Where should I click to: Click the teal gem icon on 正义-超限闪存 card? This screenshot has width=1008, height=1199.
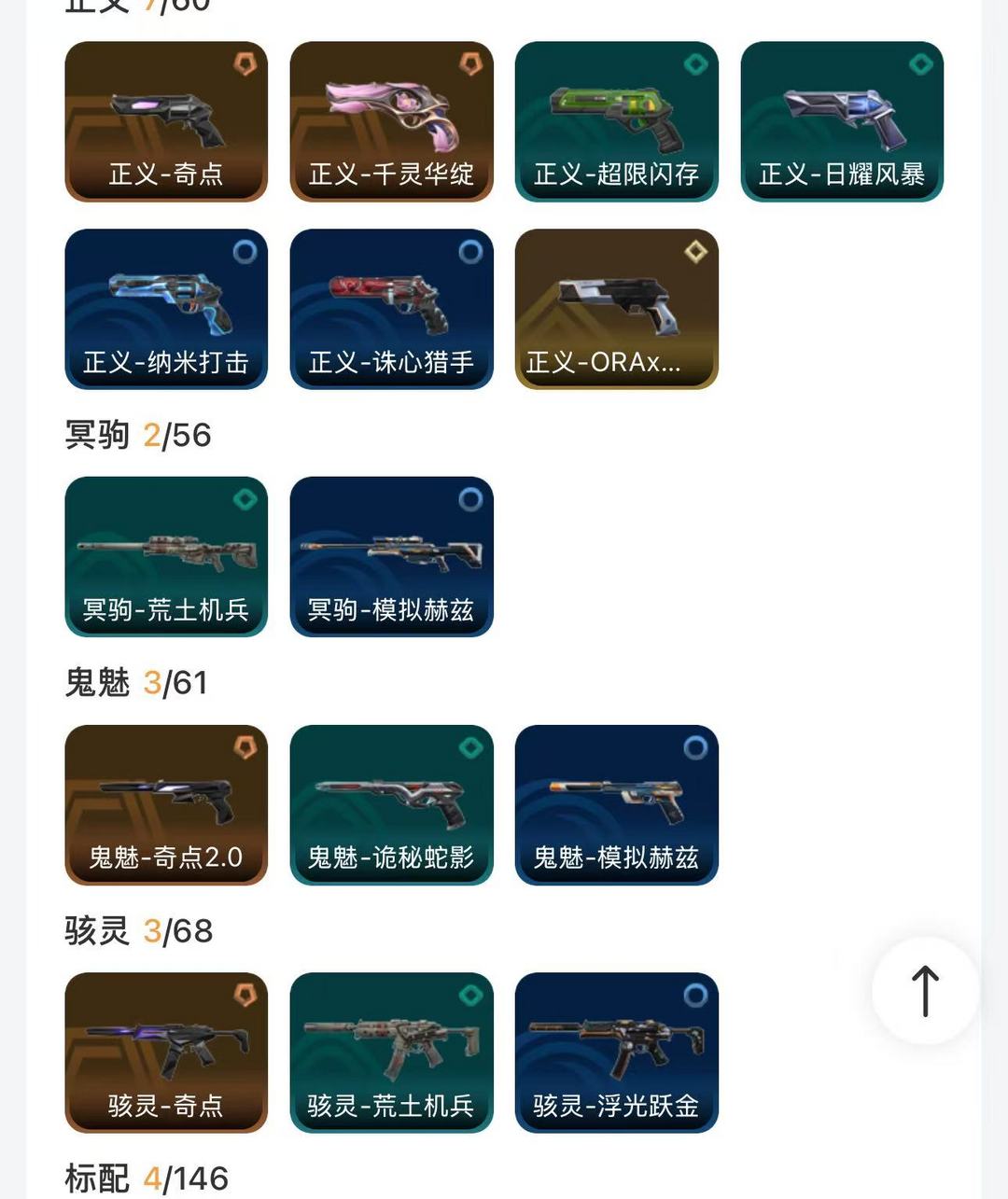[x=694, y=63]
